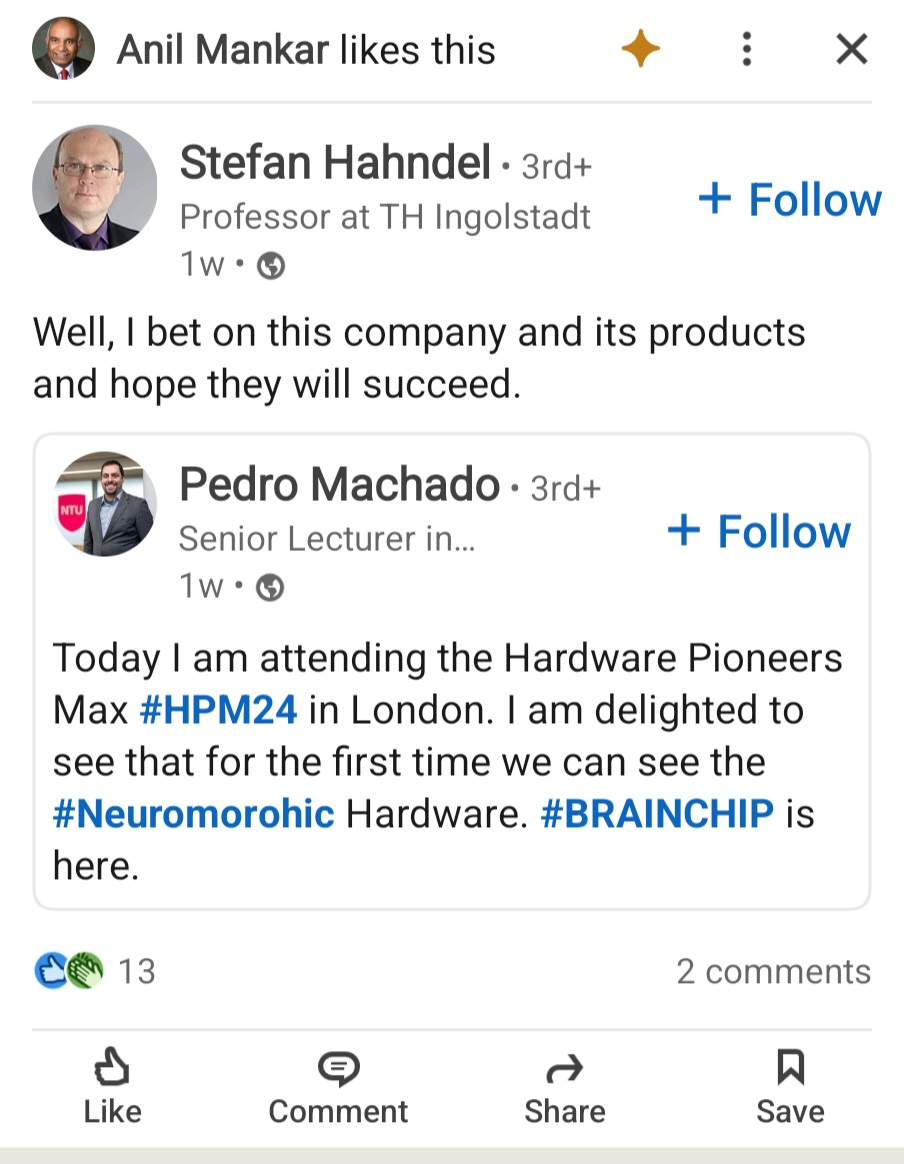Screen dimensions: 904x1164
Task: Open Anil Mankar's profile photo
Action: pos(63,49)
